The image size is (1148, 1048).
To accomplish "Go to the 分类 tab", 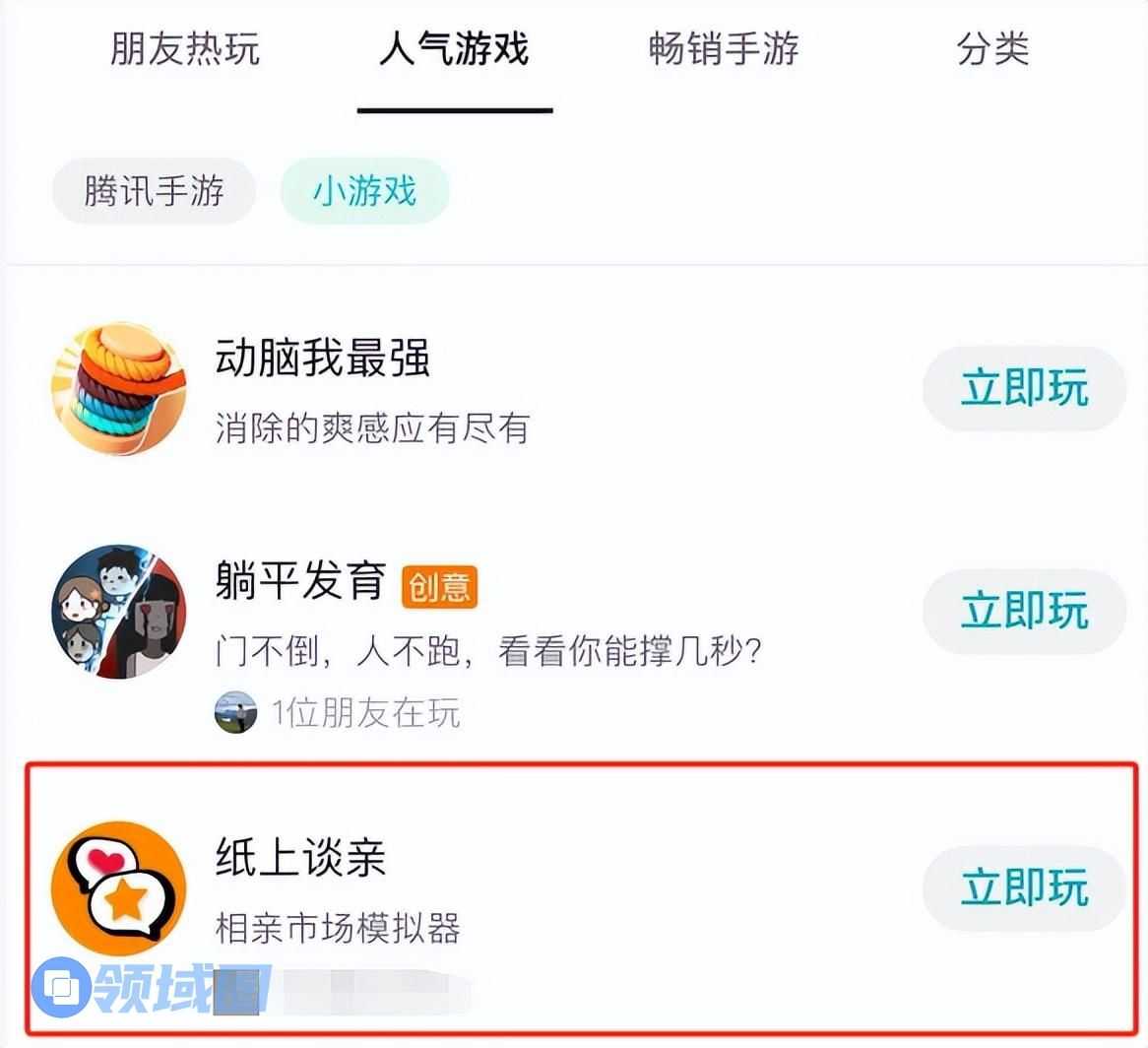I will click(x=992, y=49).
